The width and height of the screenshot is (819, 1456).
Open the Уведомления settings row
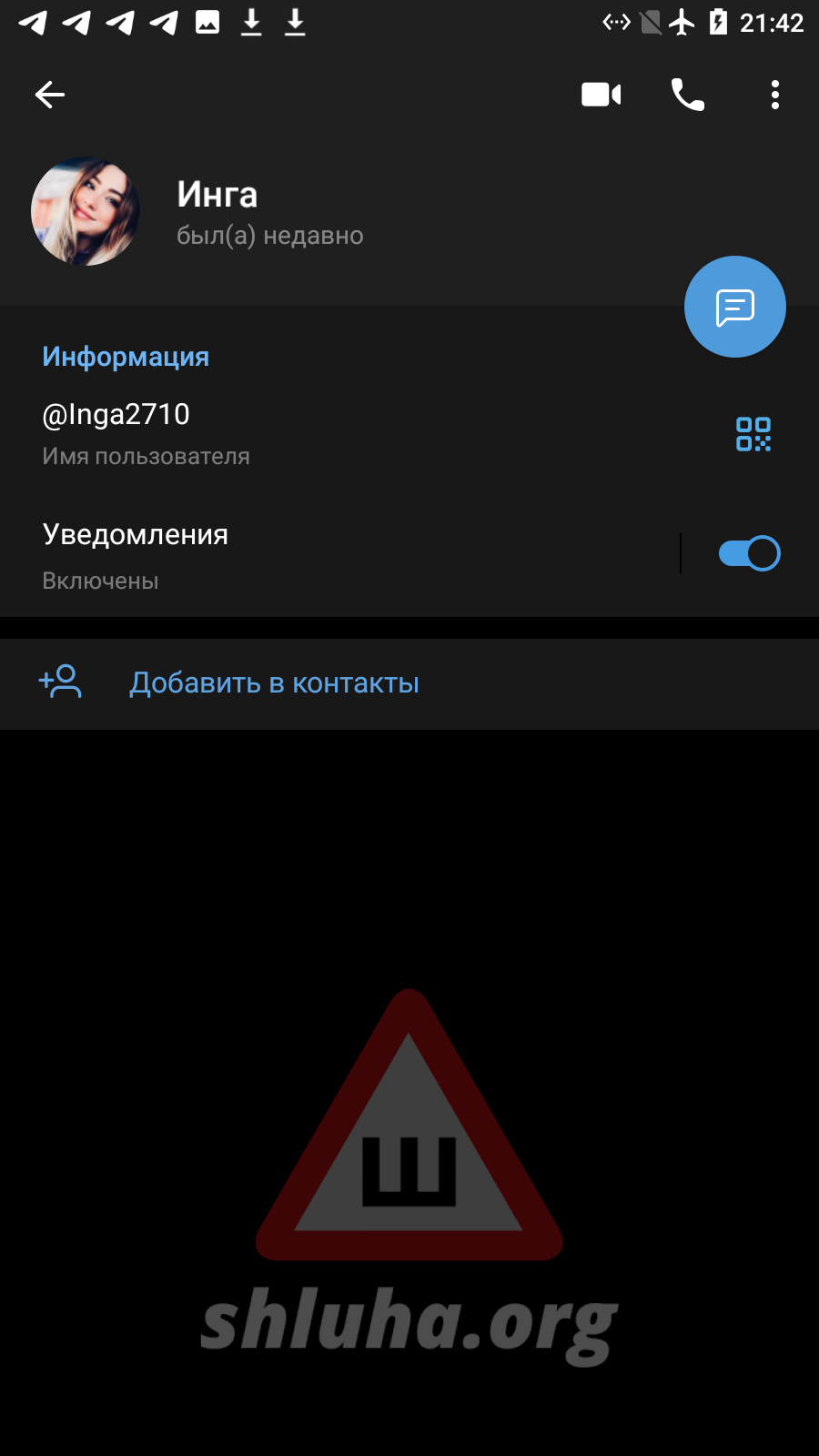click(x=273, y=553)
